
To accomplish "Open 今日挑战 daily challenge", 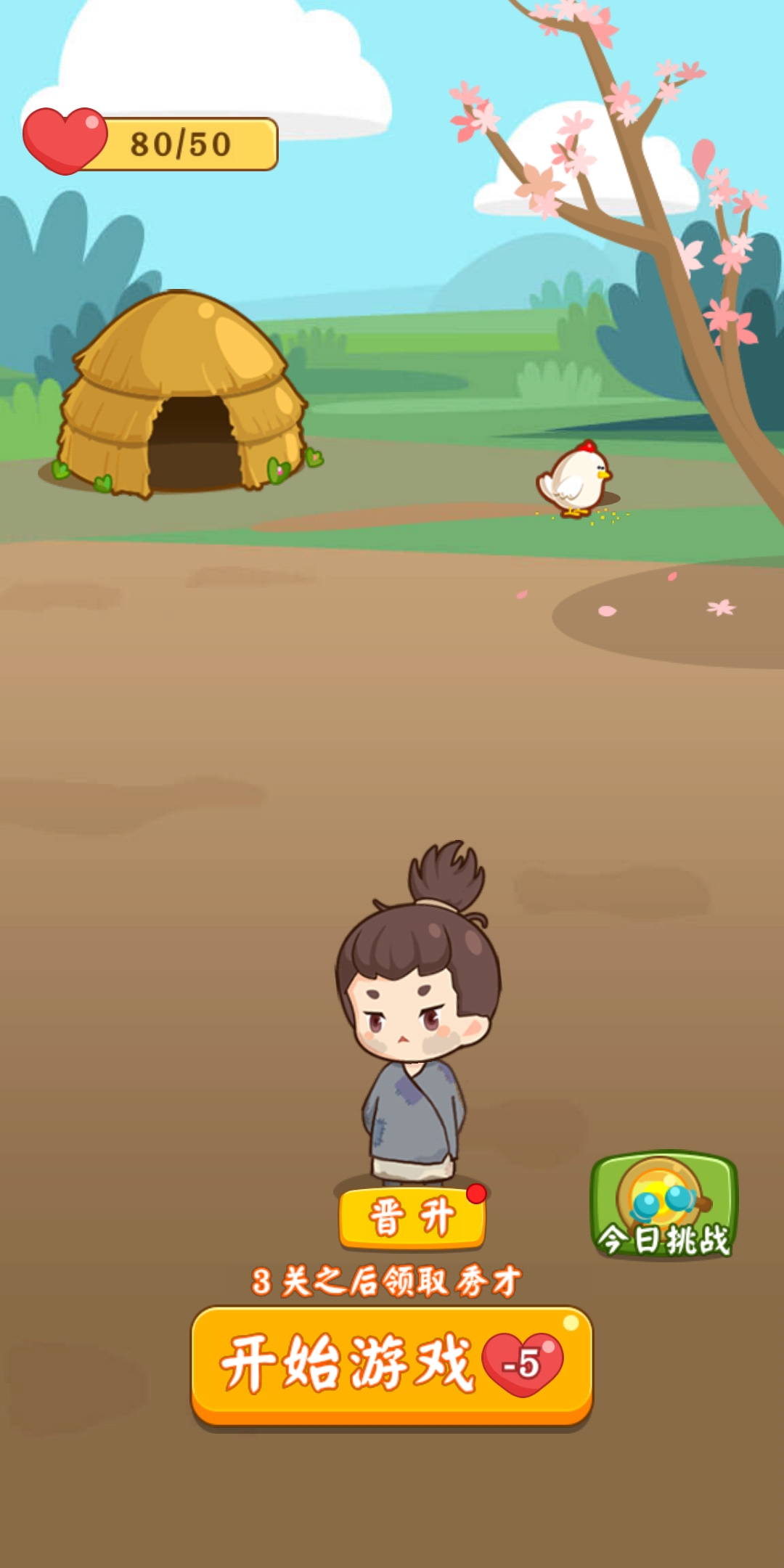I will coord(663,1206).
